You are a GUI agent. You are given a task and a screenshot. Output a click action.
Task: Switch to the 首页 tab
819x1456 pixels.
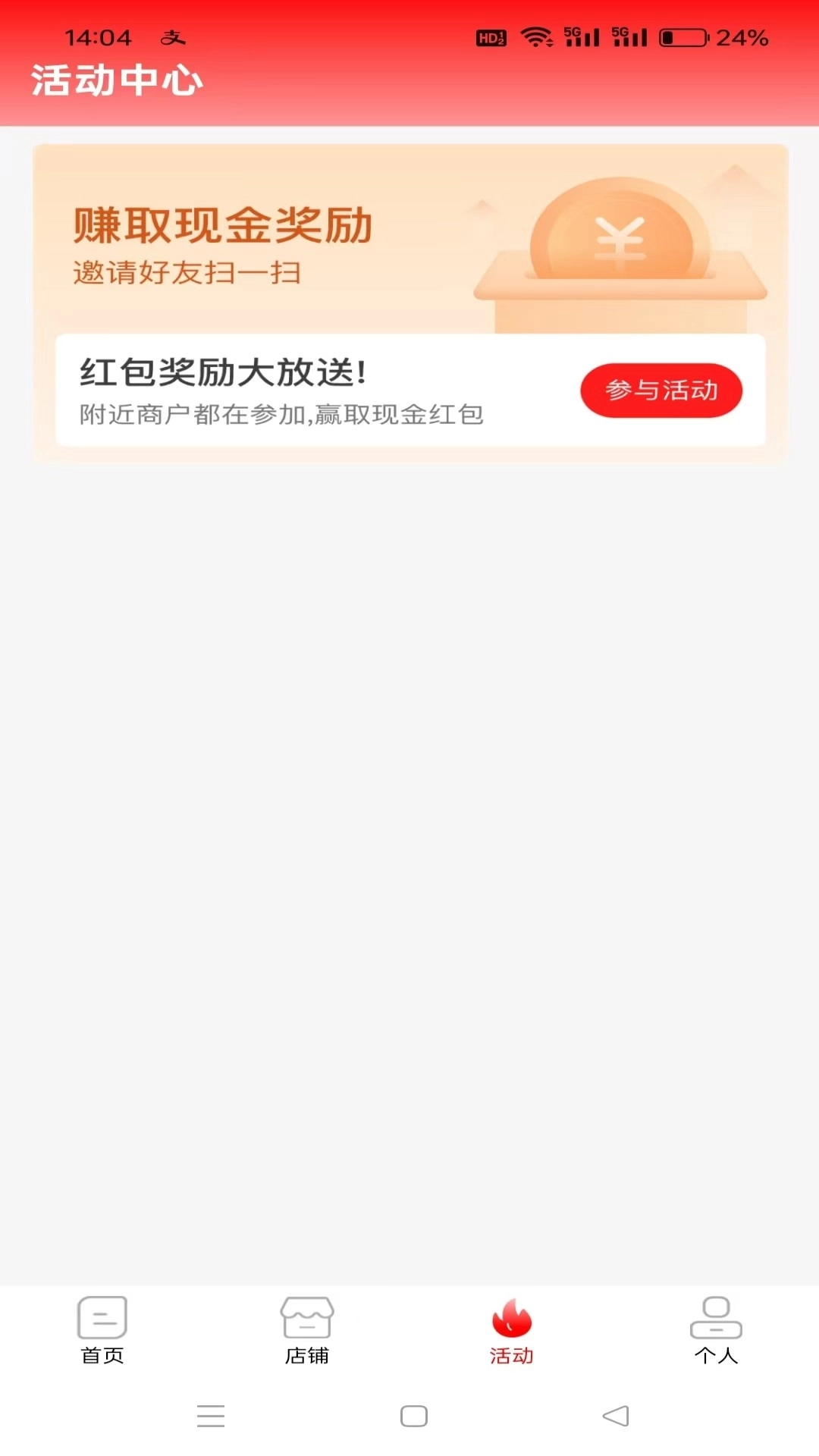102,1335
